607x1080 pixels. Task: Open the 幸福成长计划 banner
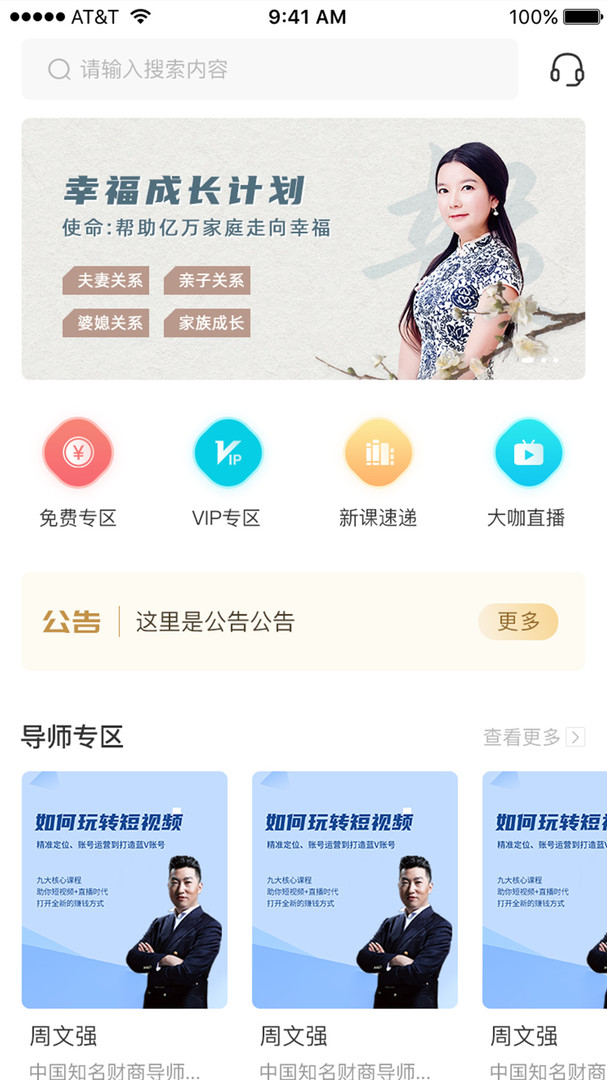[303, 249]
